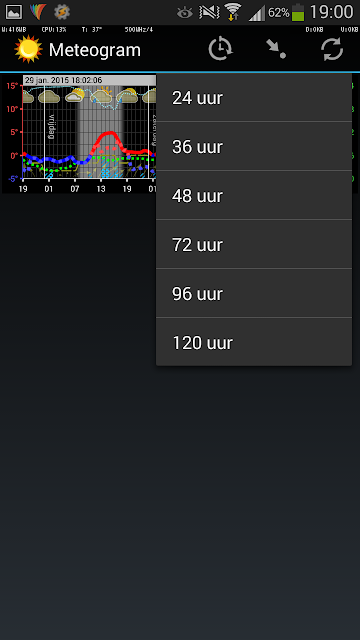Open the meteogram chart image
Image resolution: width=360 pixels, height=640 pixels.
(79, 134)
